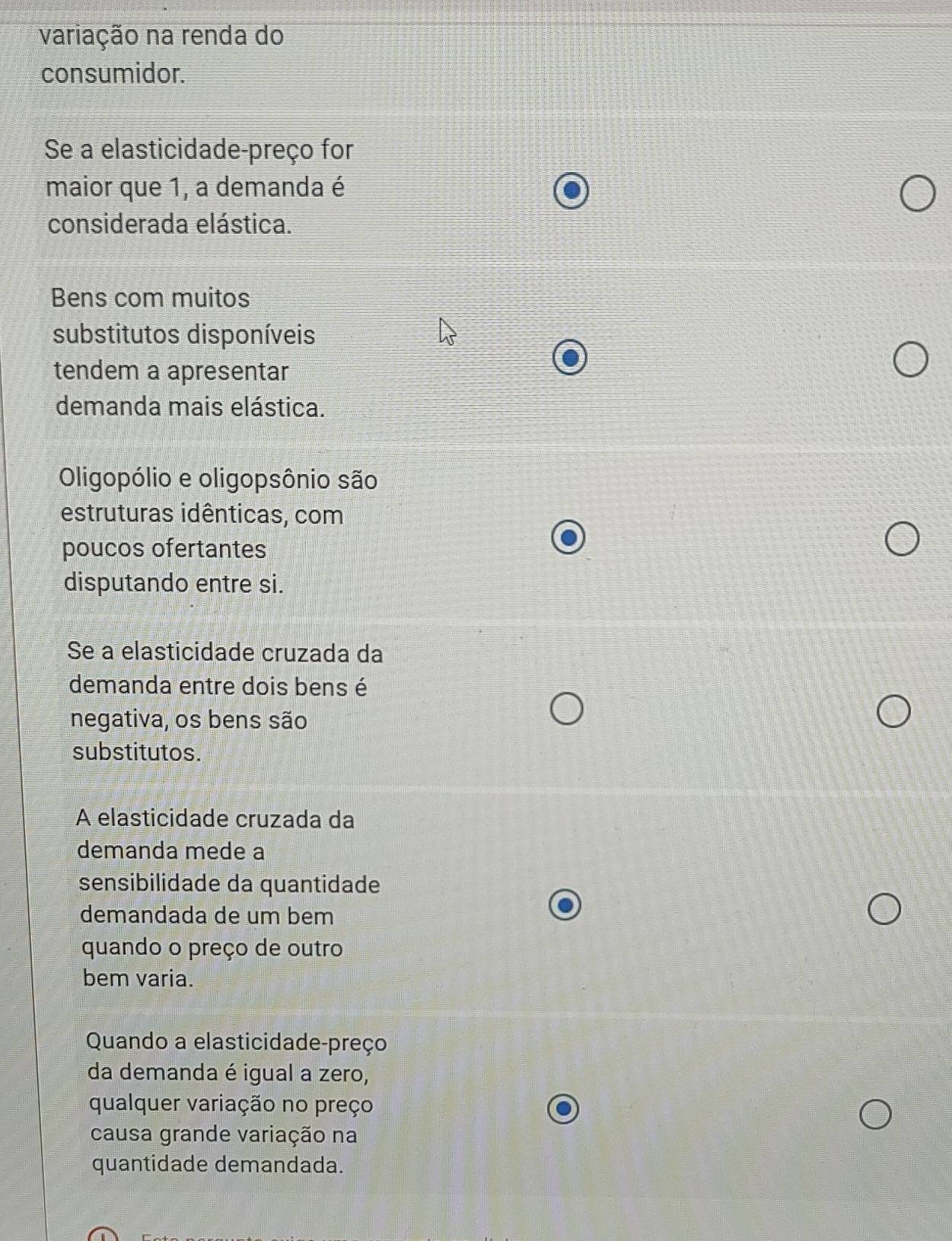Tap the selected radio for "elasticidade cruzada mede a sensibilidade"
The height and width of the screenshot is (1241, 952).
point(565,907)
